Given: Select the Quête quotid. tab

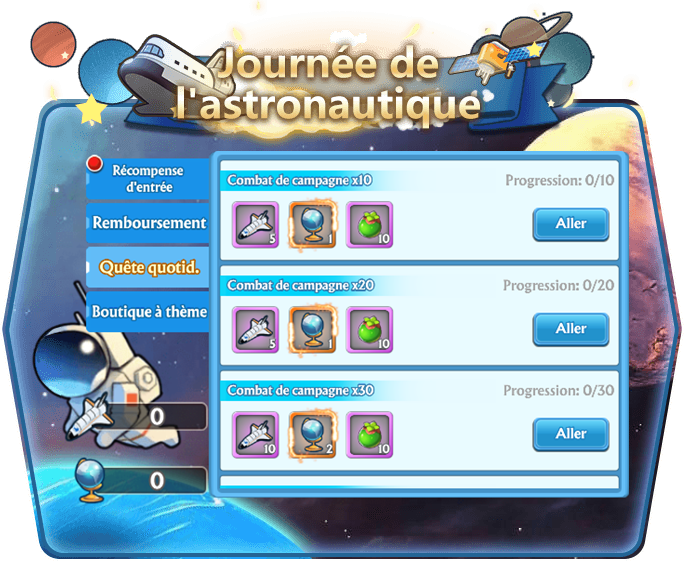Looking at the screenshot, I should tap(148, 267).
